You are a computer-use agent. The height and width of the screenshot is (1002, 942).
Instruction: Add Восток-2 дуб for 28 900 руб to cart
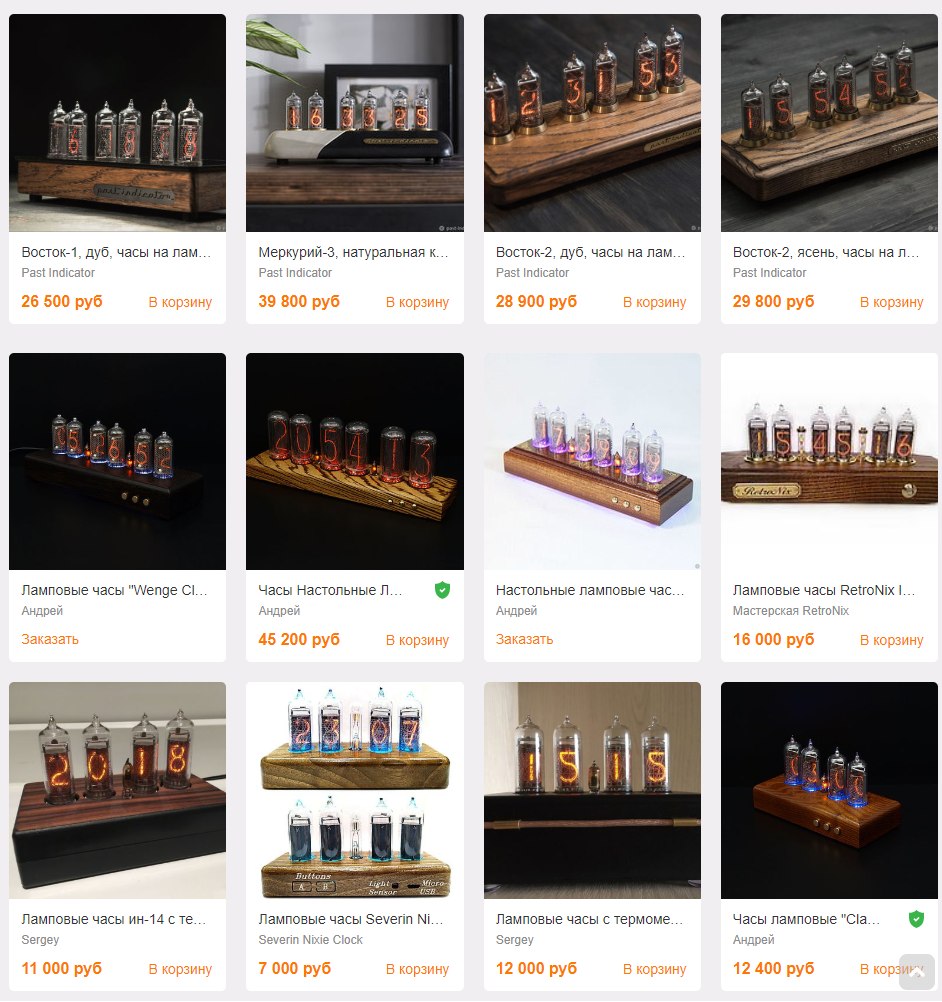point(654,302)
